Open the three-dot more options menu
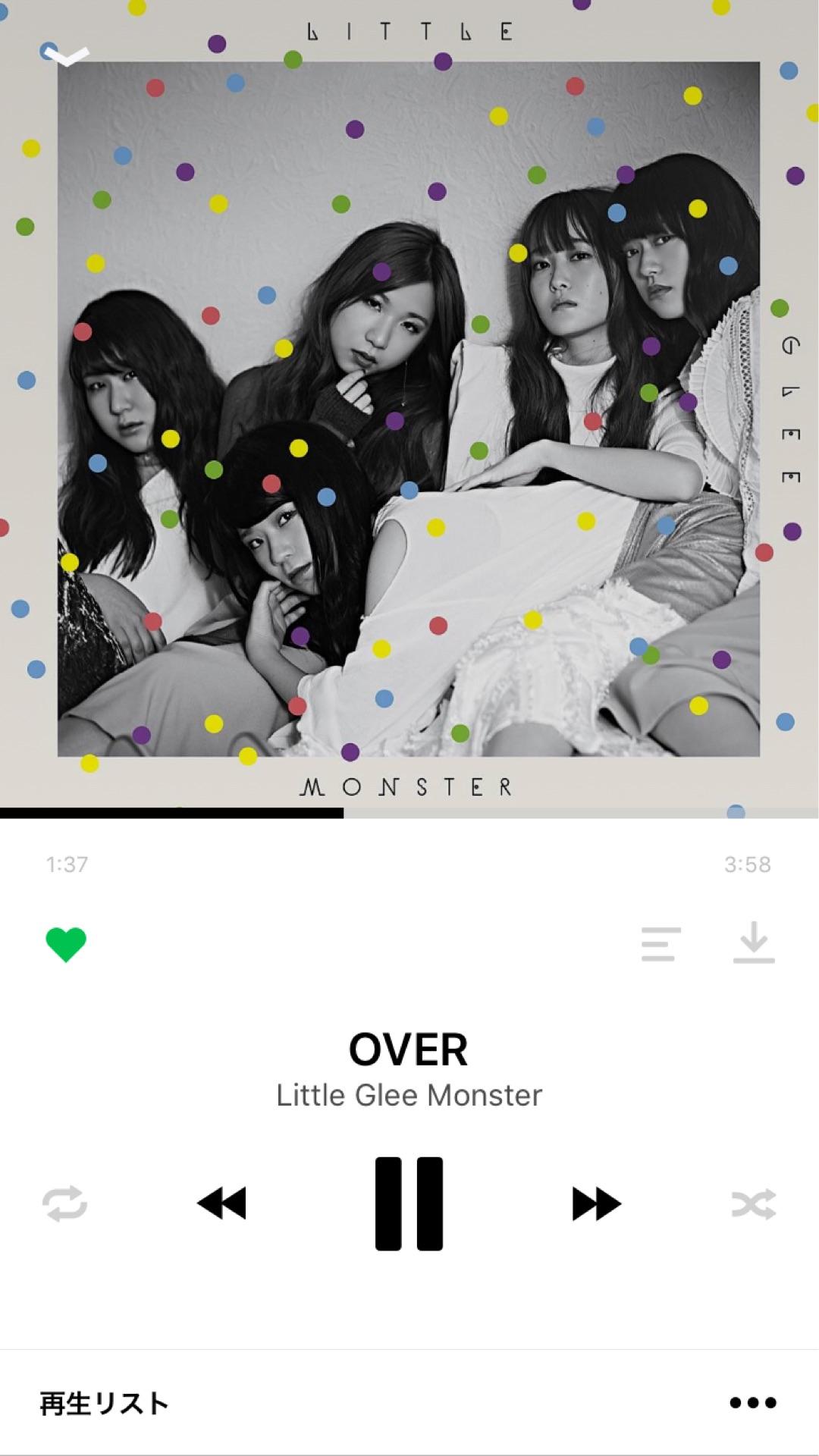 pos(752,1403)
